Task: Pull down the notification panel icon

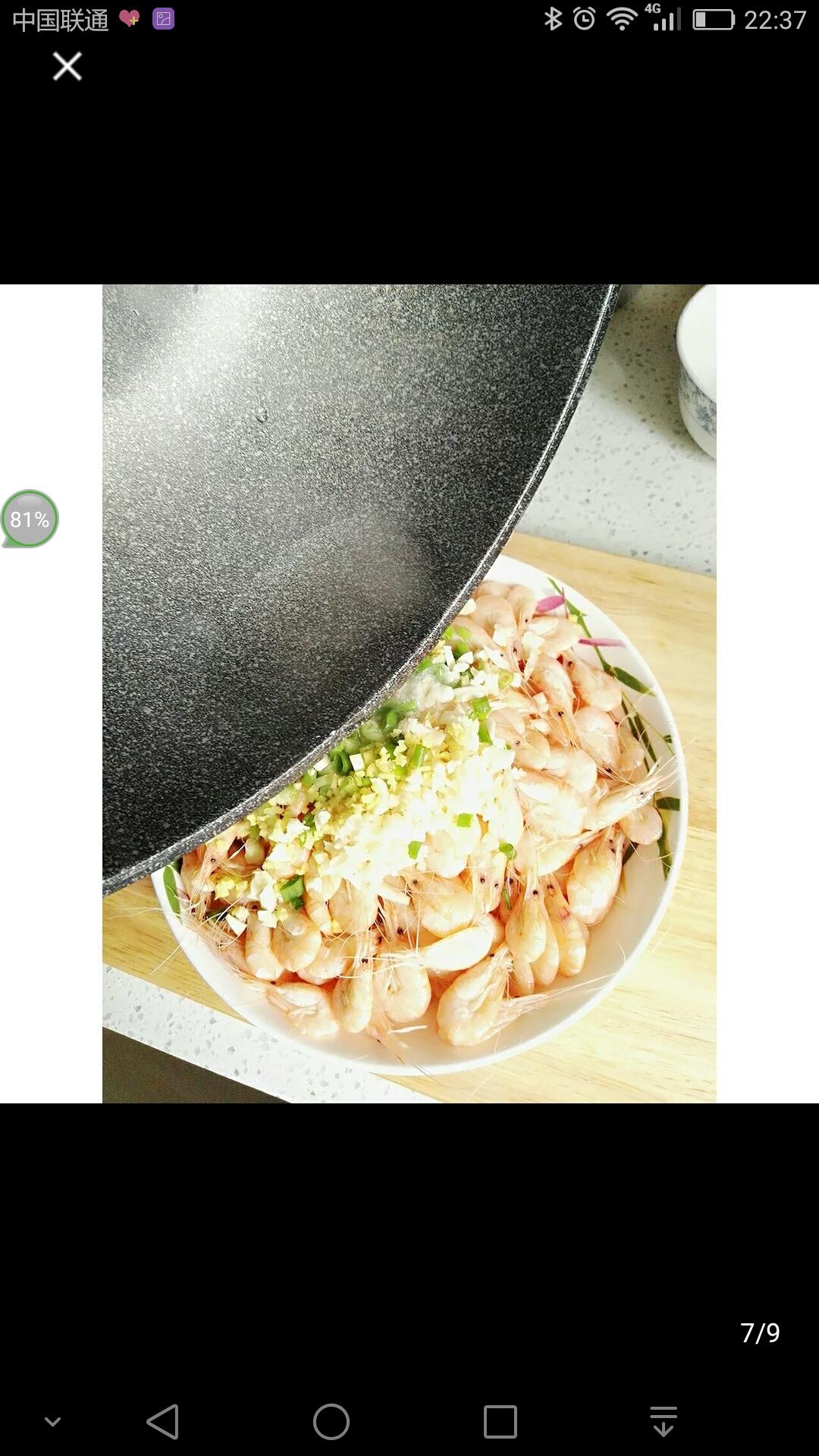Action: coord(664,1421)
